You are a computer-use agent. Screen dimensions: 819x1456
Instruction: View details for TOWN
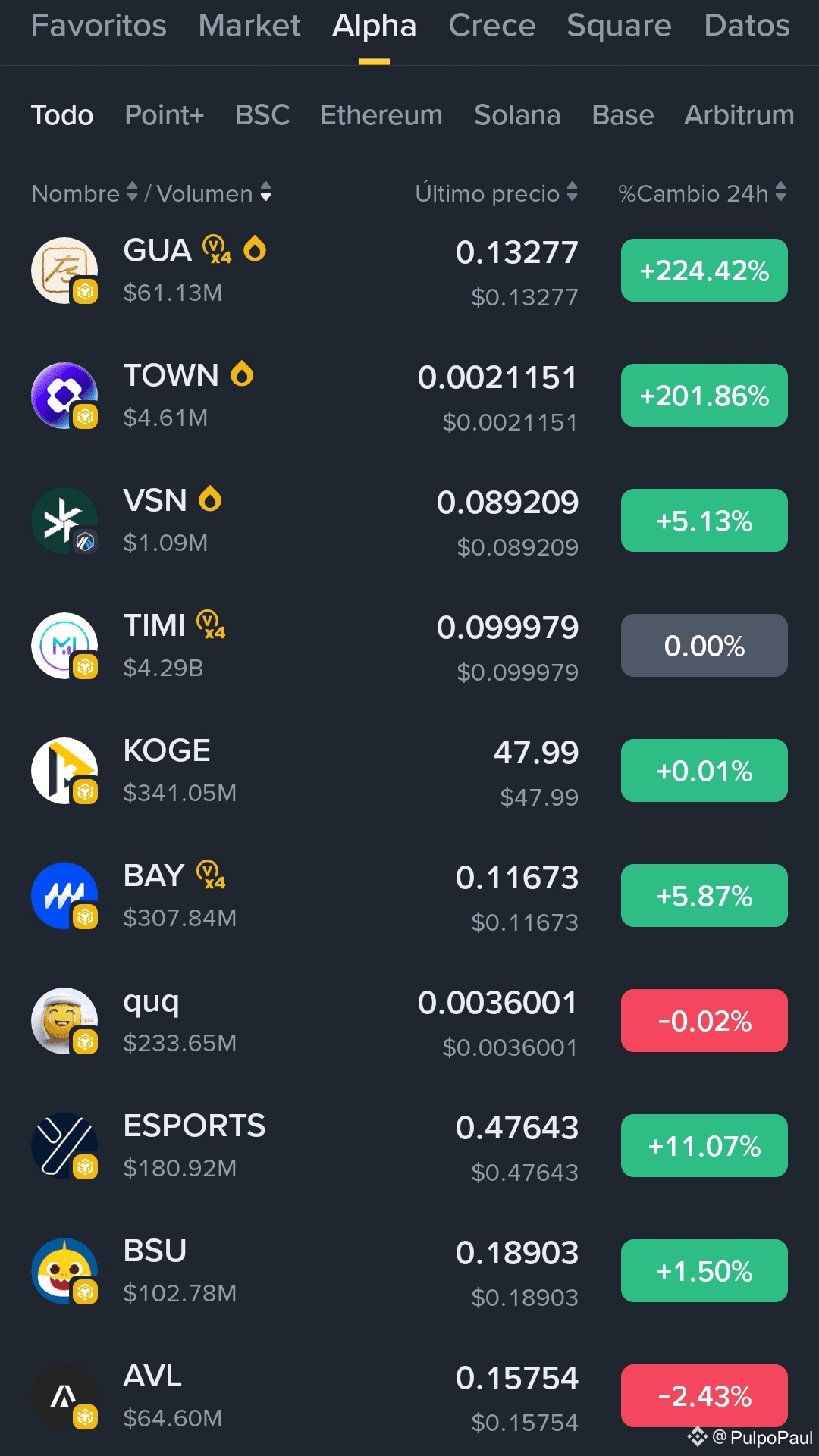(x=303, y=396)
